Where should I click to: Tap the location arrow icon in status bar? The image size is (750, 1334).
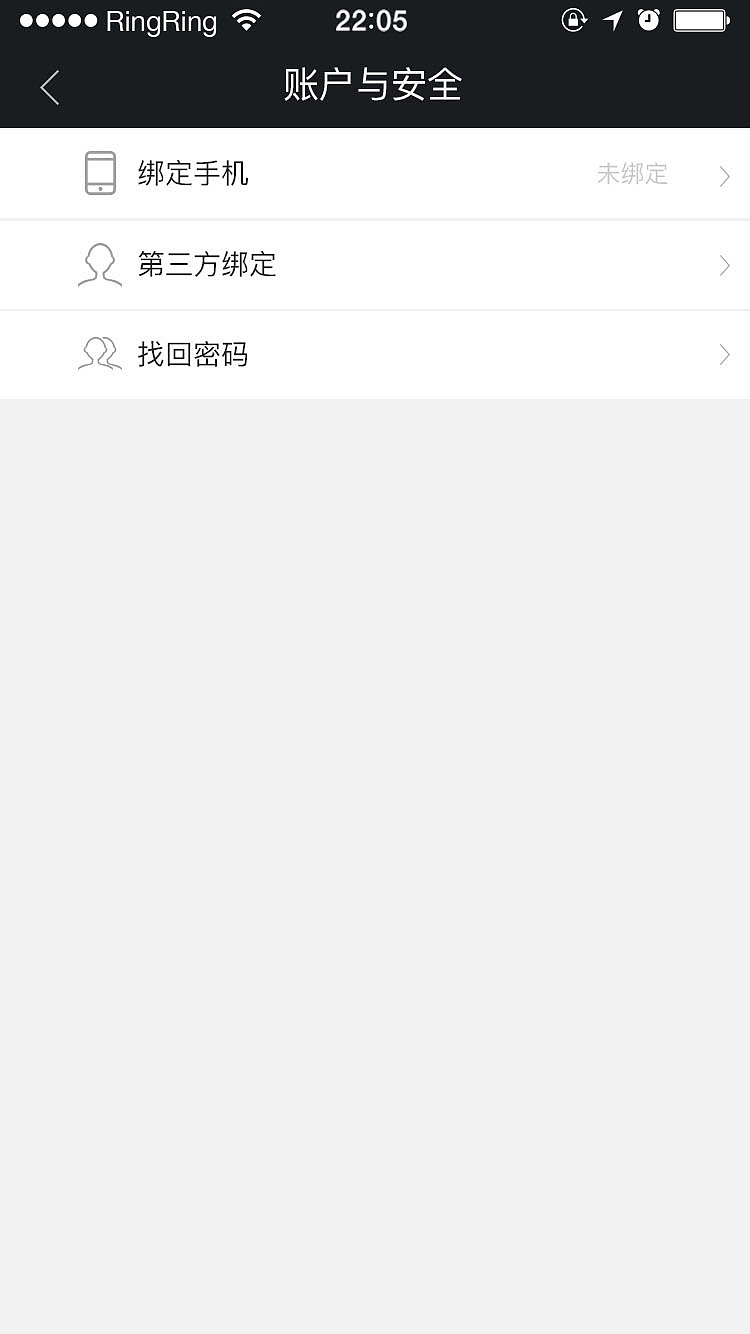(612, 19)
